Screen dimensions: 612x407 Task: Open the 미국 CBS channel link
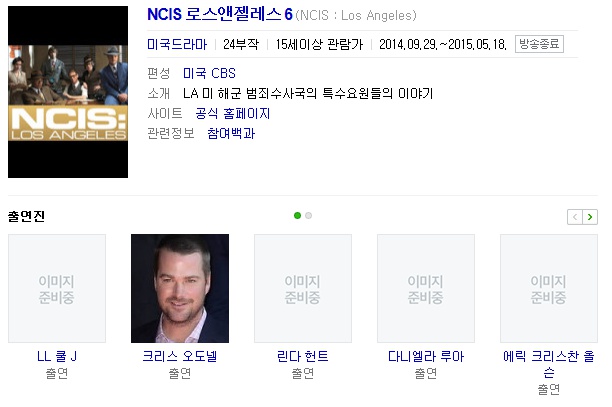tap(209, 73)
